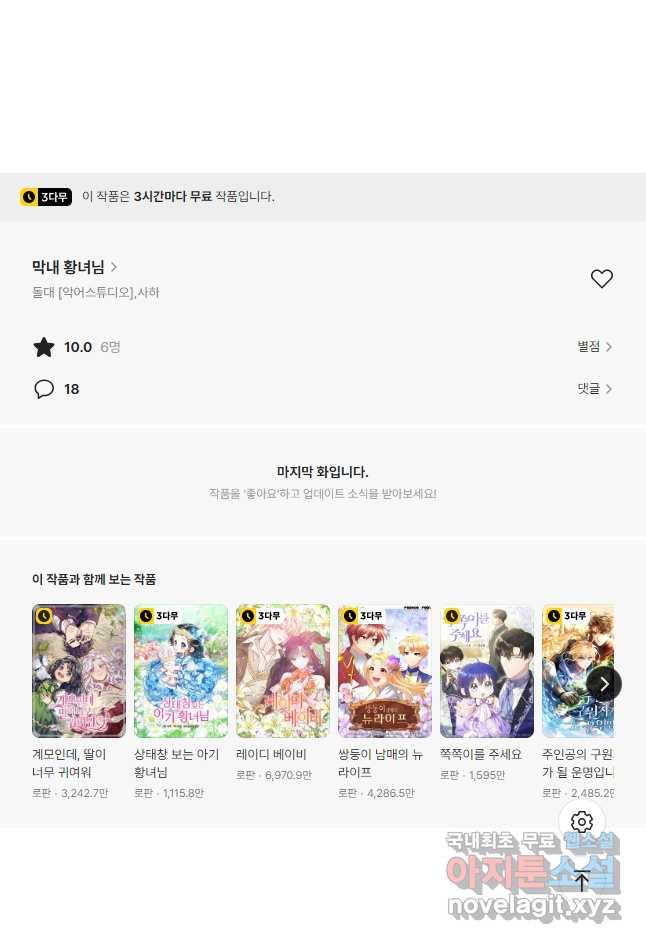The width and height of the screenshot is (646, 944).
Task: Open 쌍둥이 남매의 뉴라이프 comic
Action: point(385,671)
